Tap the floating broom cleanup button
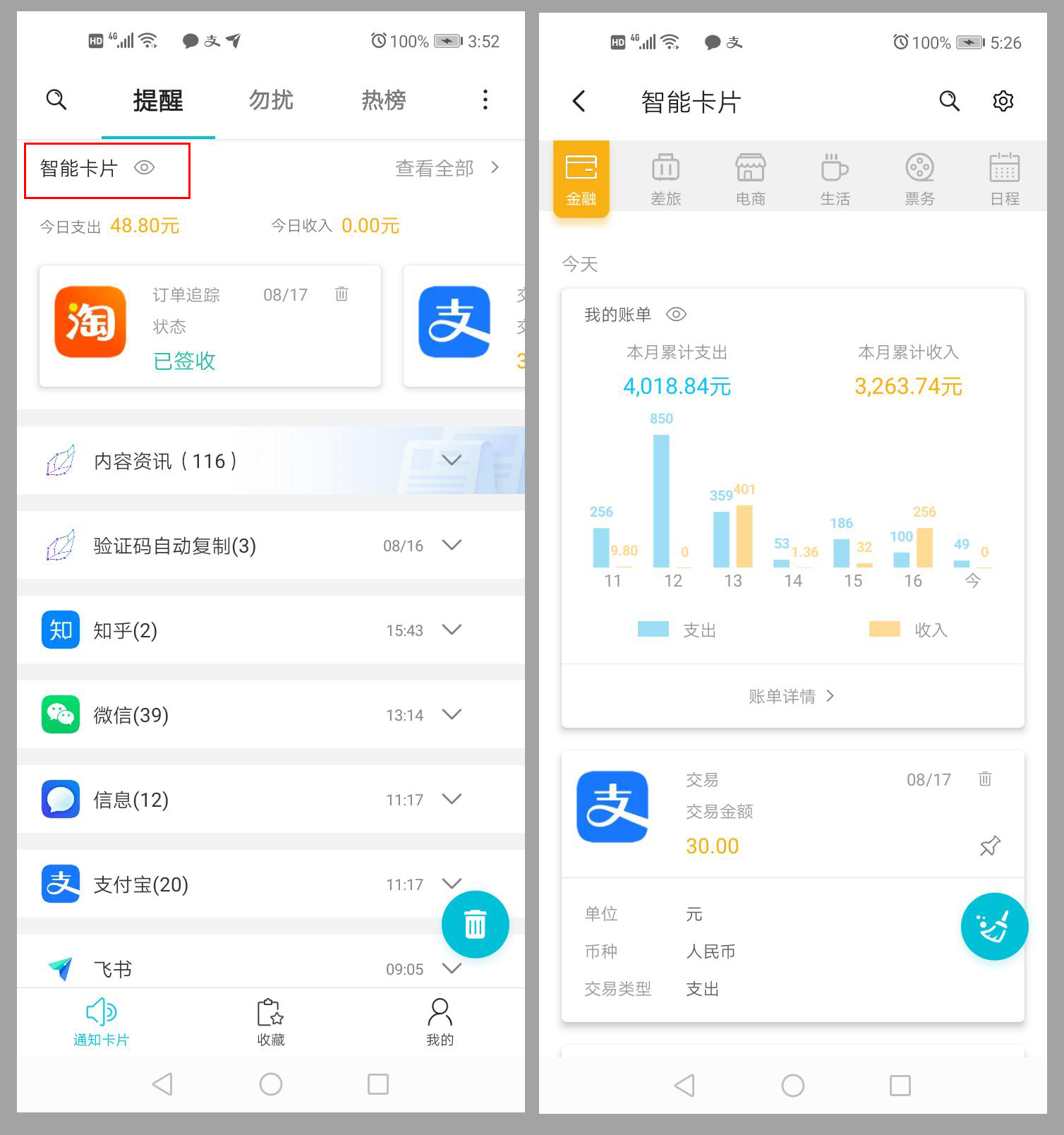 pos(994,926)
